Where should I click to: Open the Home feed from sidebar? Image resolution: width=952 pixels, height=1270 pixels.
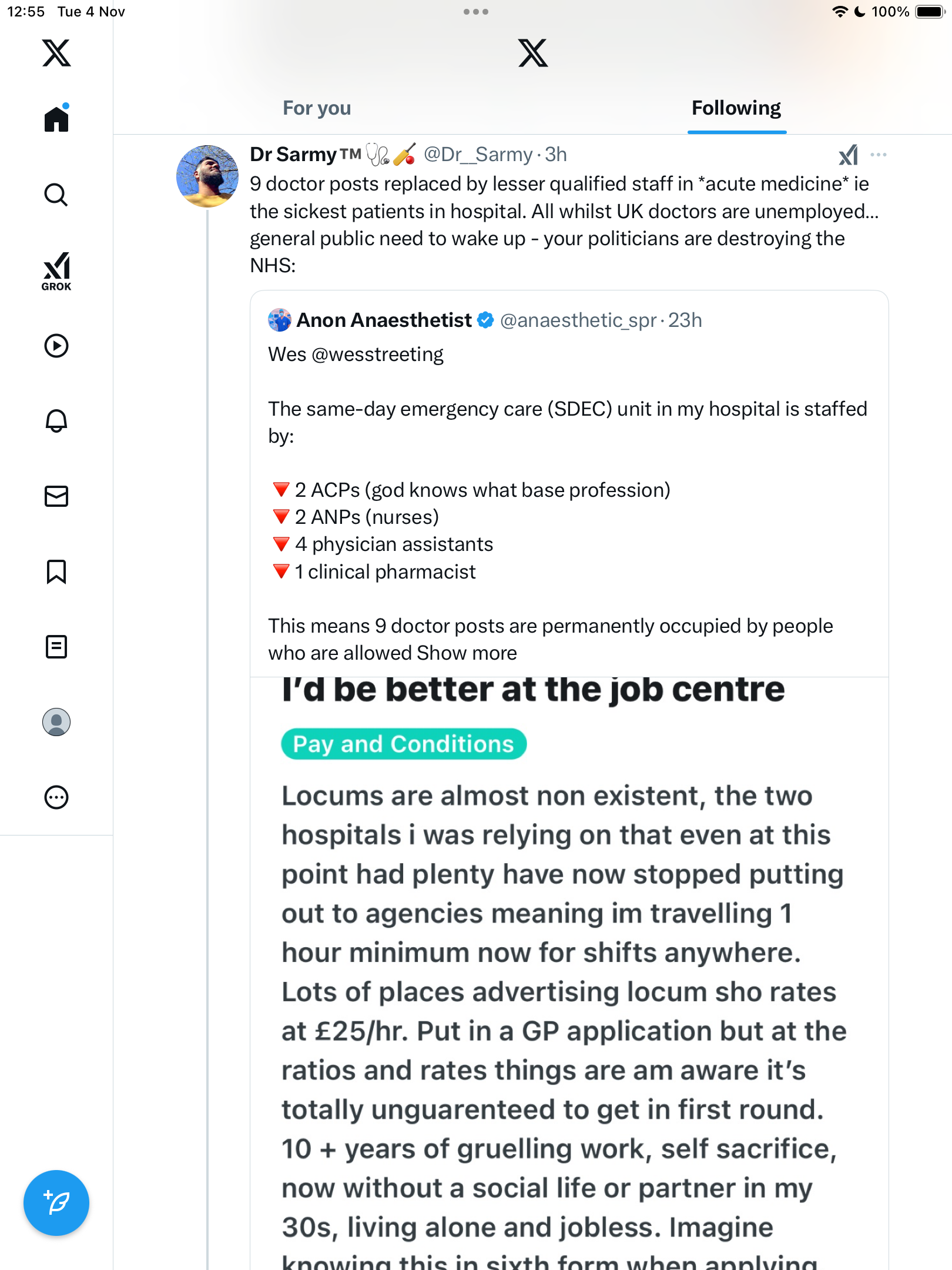[56, 119]
